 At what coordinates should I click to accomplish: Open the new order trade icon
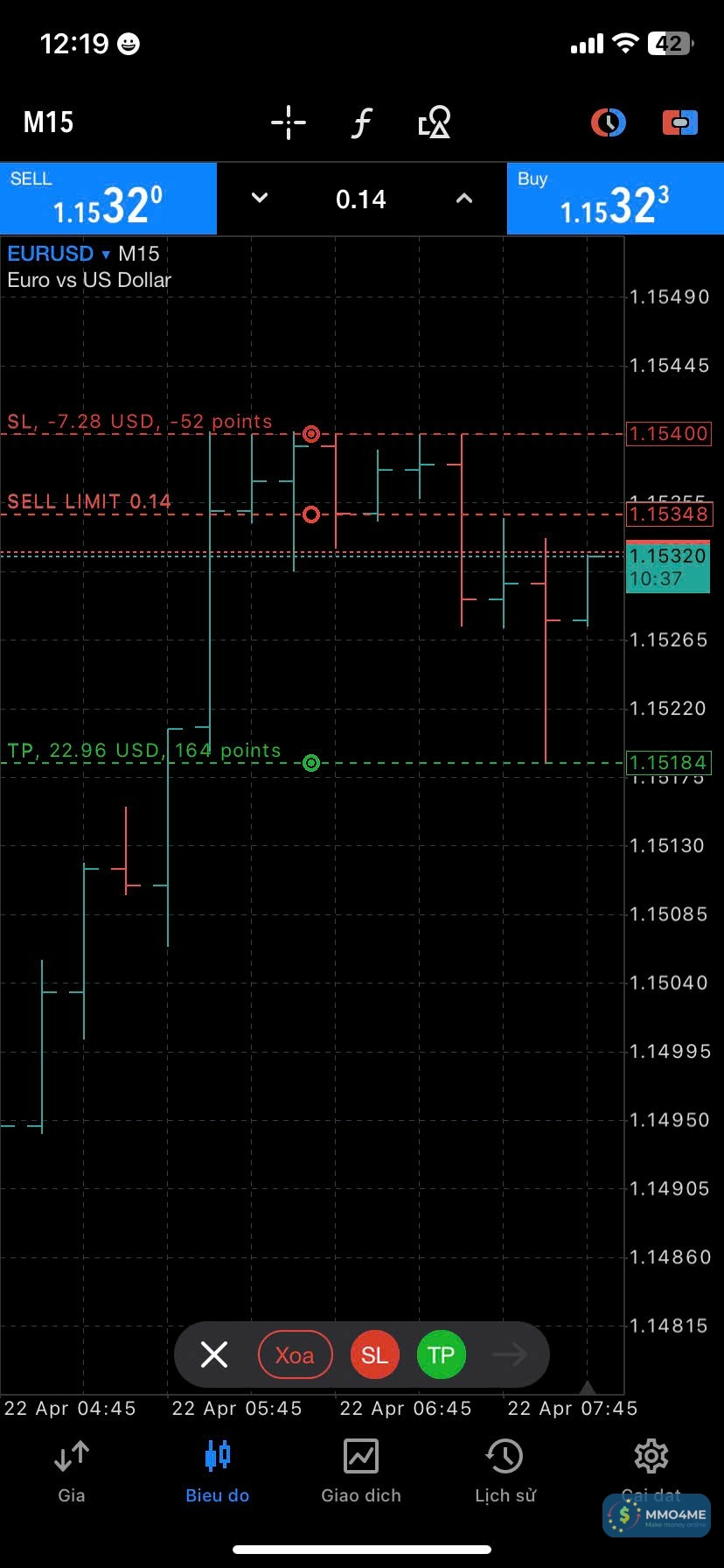click(679, 122)
